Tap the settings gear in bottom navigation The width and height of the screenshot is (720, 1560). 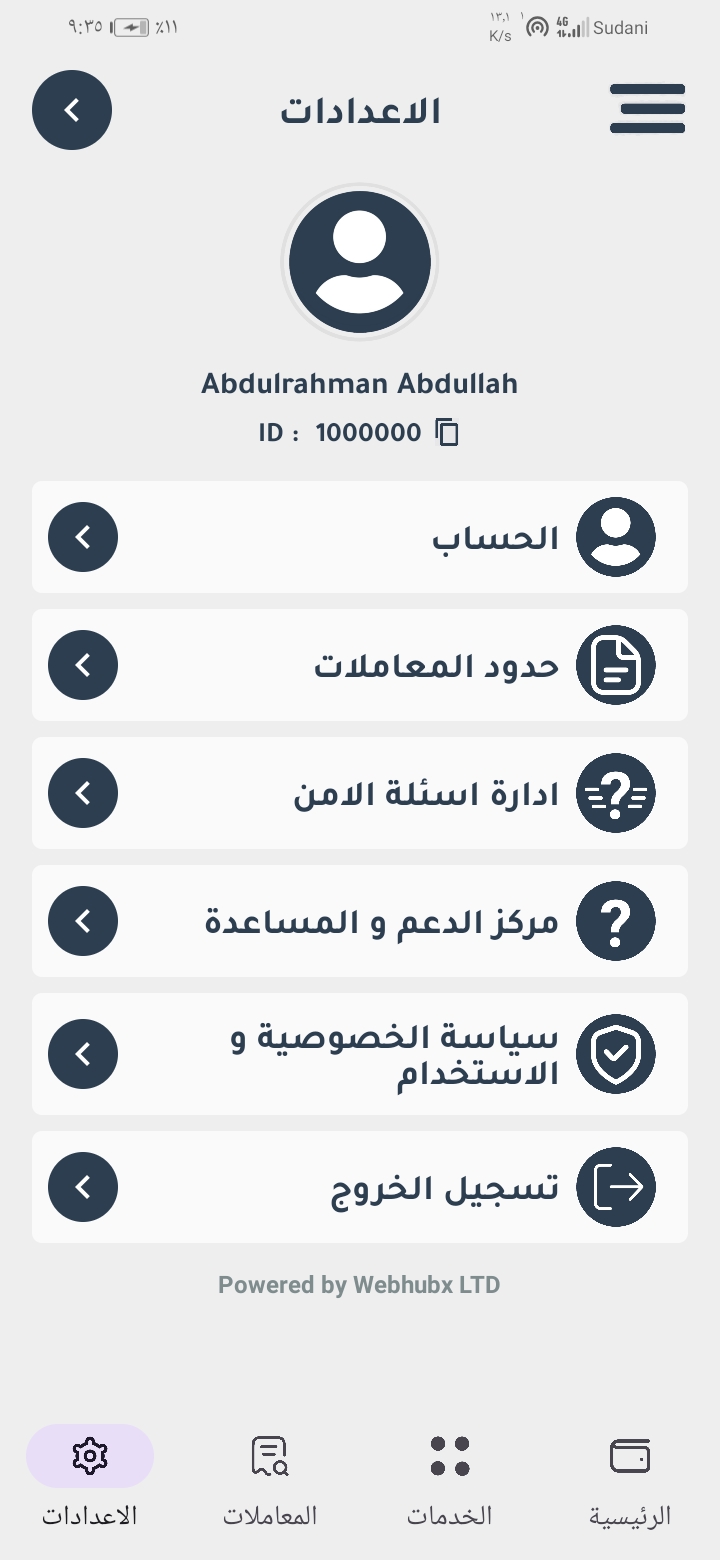pyautogui.click(x=90, y=1457)
